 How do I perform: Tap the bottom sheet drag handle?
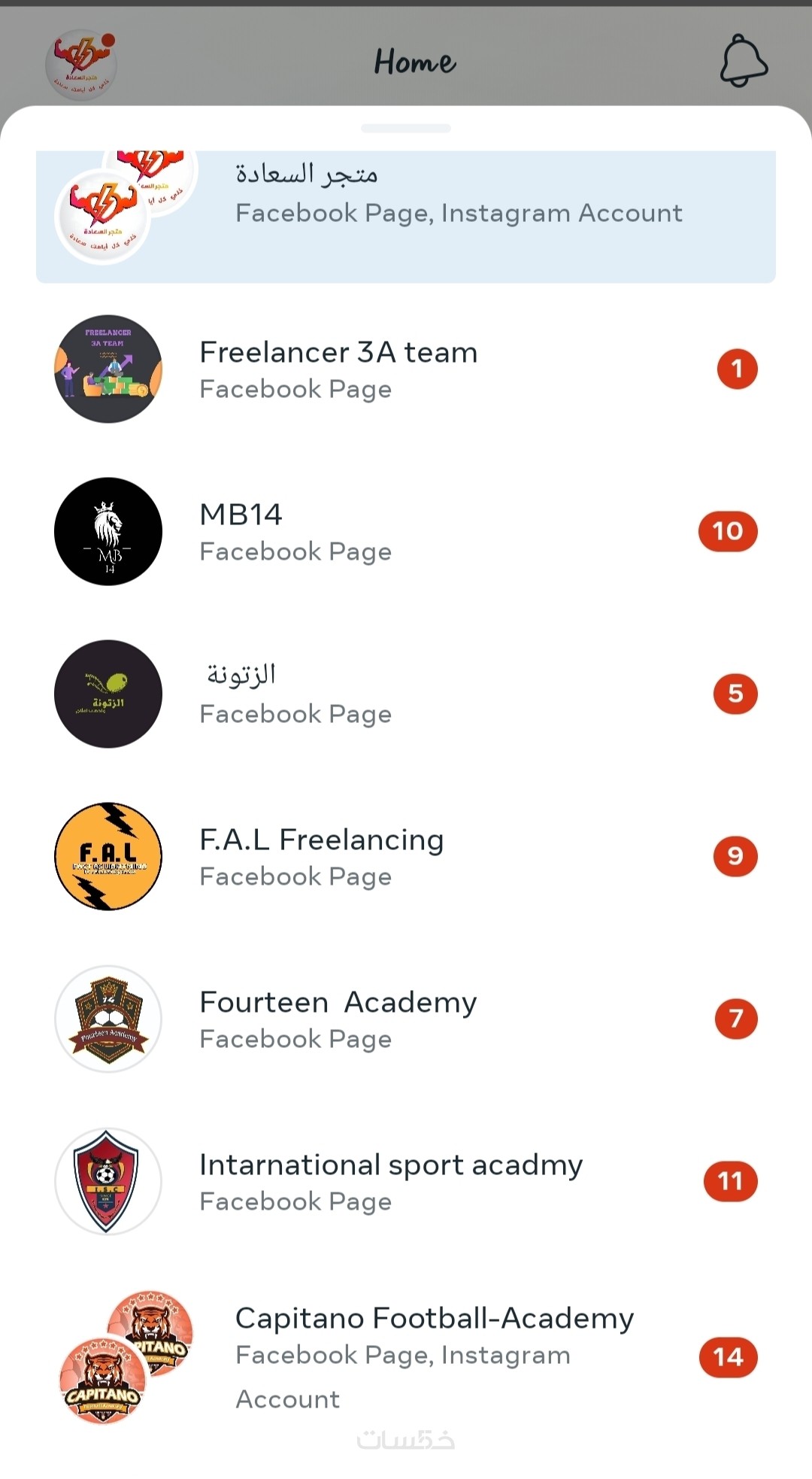tap(406, 129)
